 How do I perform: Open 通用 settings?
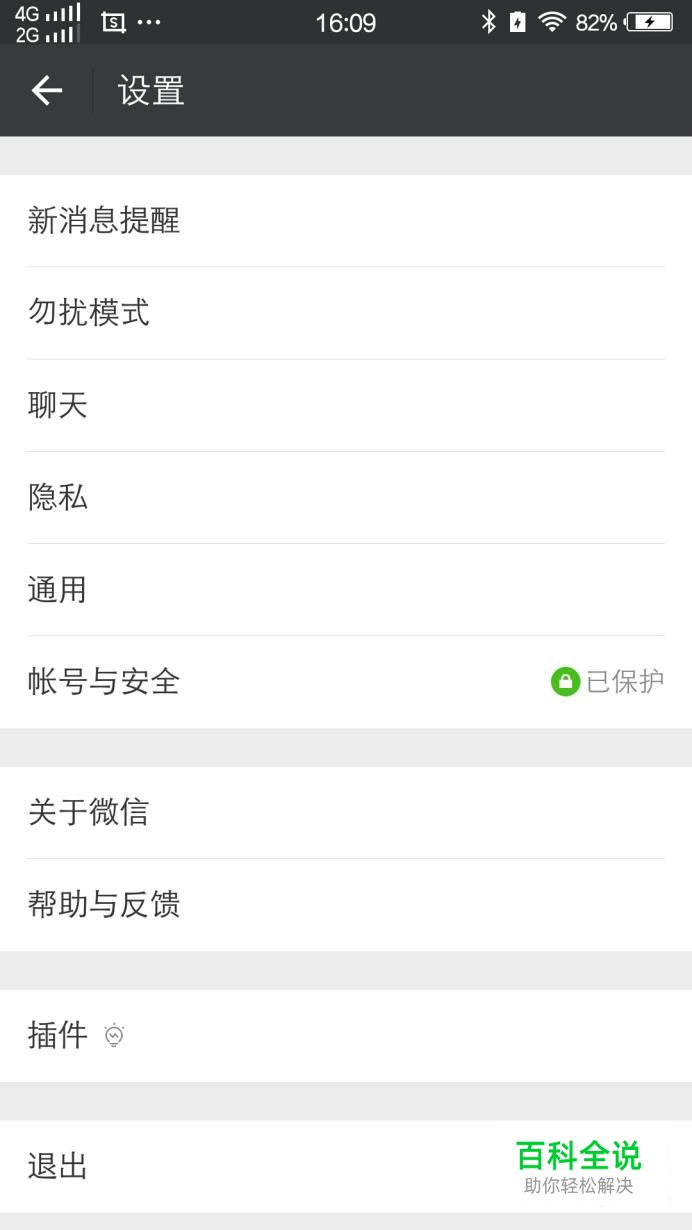click(x=346, y=589)
